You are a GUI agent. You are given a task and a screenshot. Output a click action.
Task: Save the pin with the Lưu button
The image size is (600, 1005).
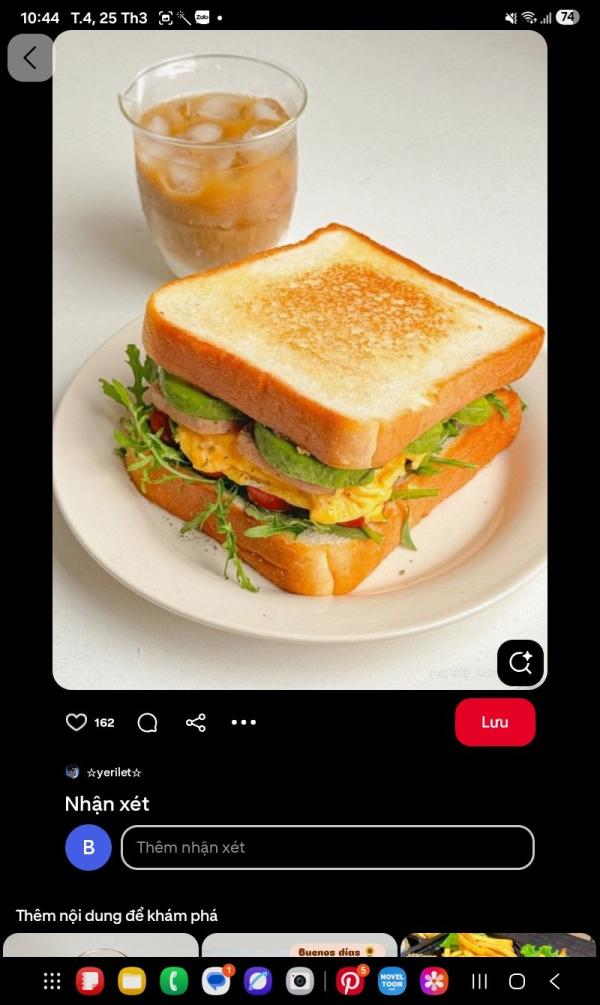click(495, 722)
